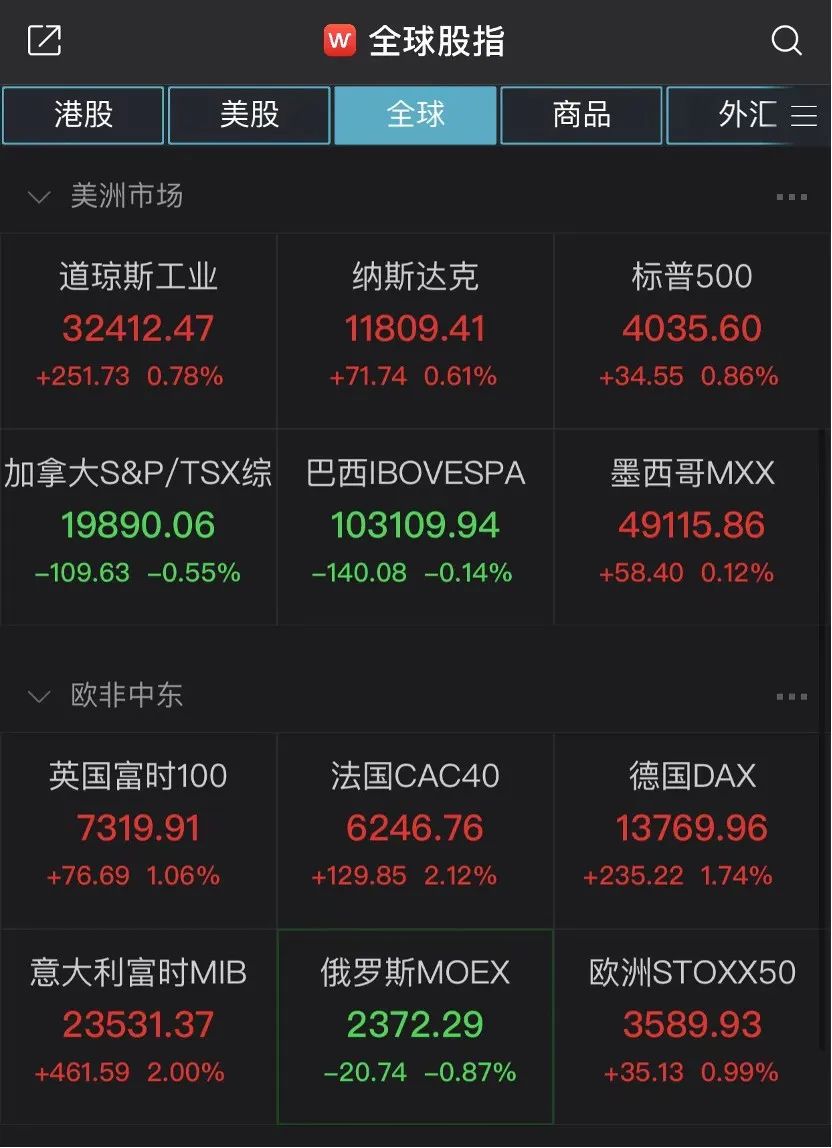Click the Wind logo beside 全球股指 title
Screen dimensions: 832x1148
(x=339, y=40)
